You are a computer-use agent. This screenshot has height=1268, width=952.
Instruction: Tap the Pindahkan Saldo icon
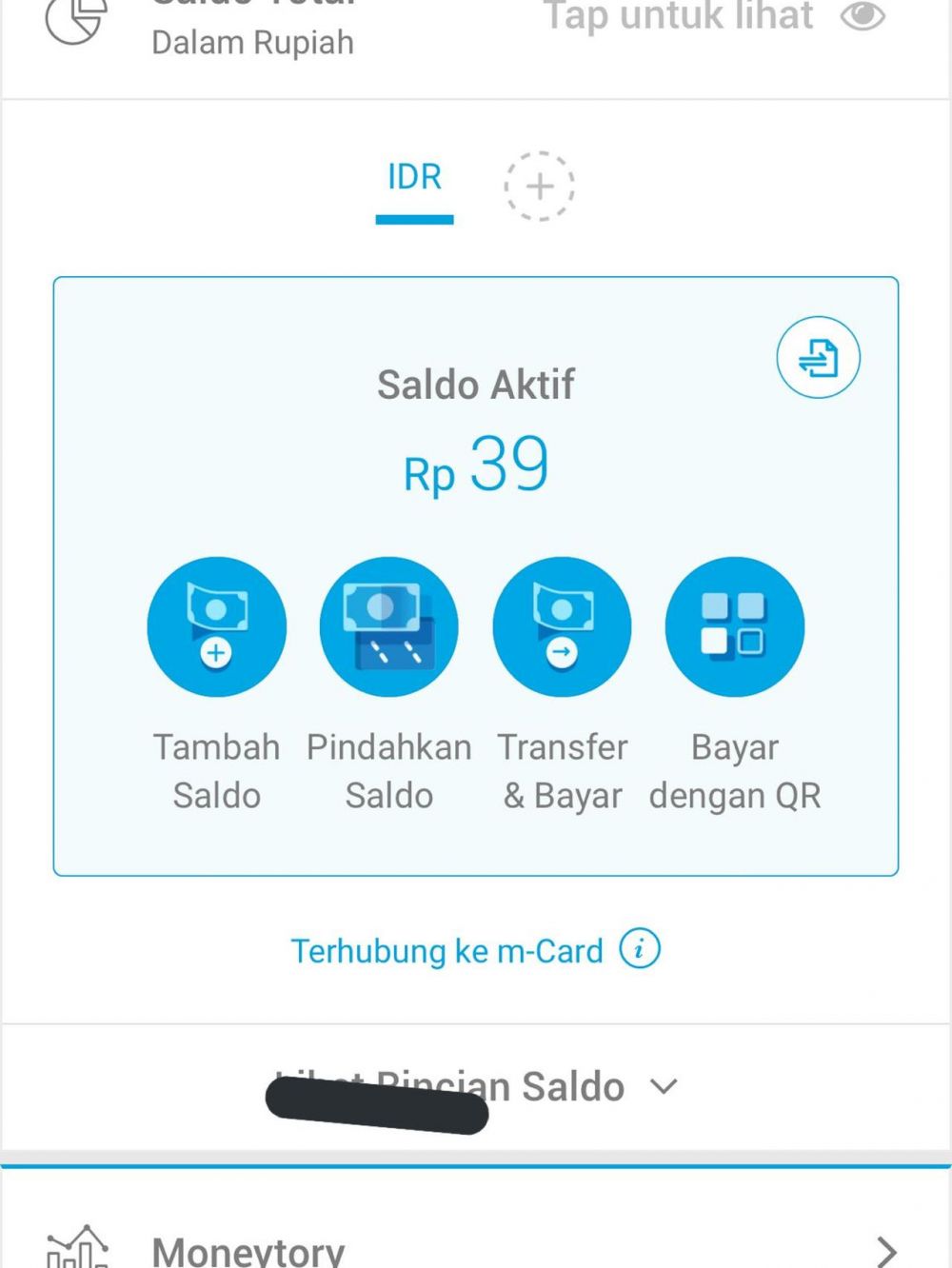coord(389,626)
